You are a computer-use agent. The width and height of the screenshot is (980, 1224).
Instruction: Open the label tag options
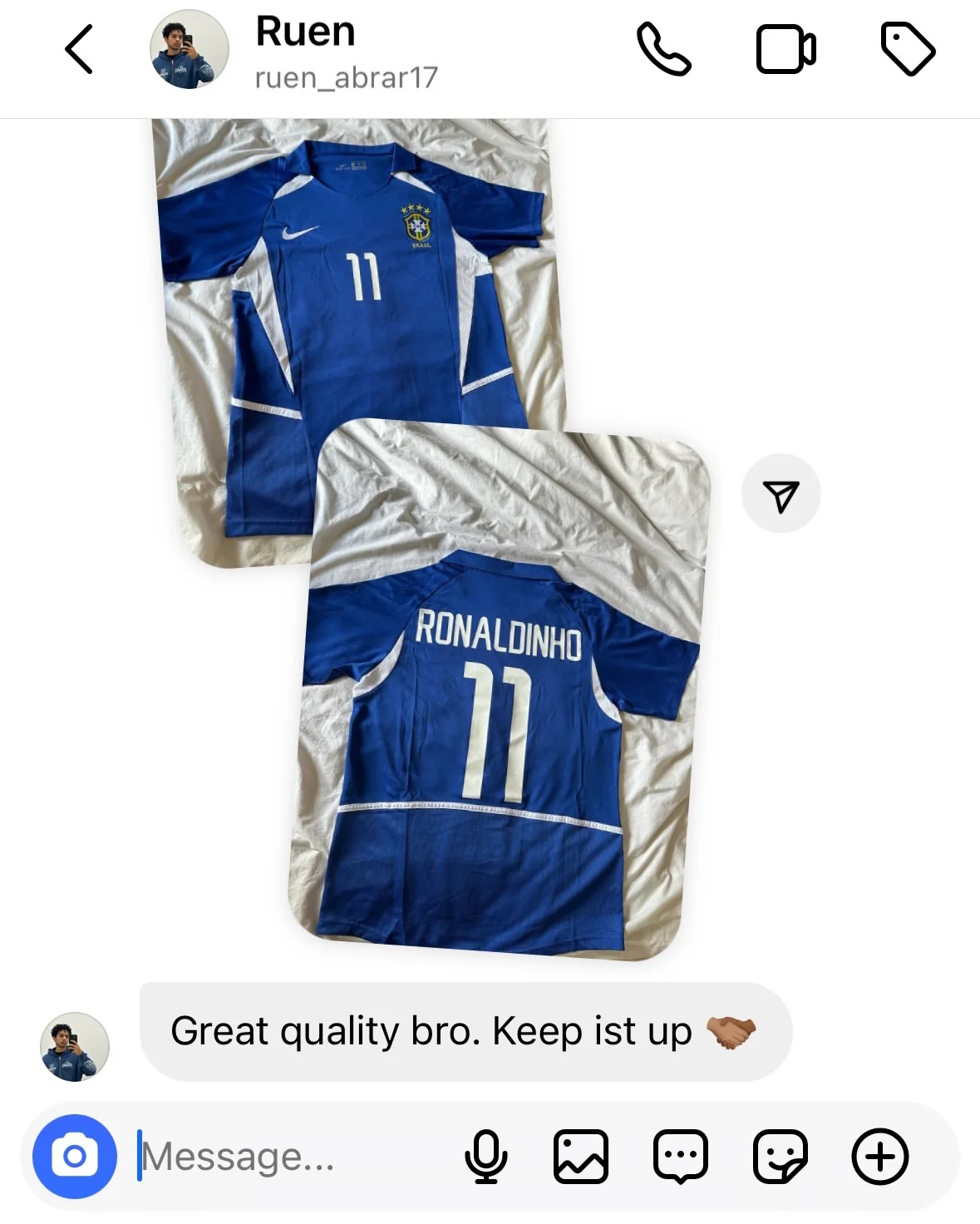(908, 50)
